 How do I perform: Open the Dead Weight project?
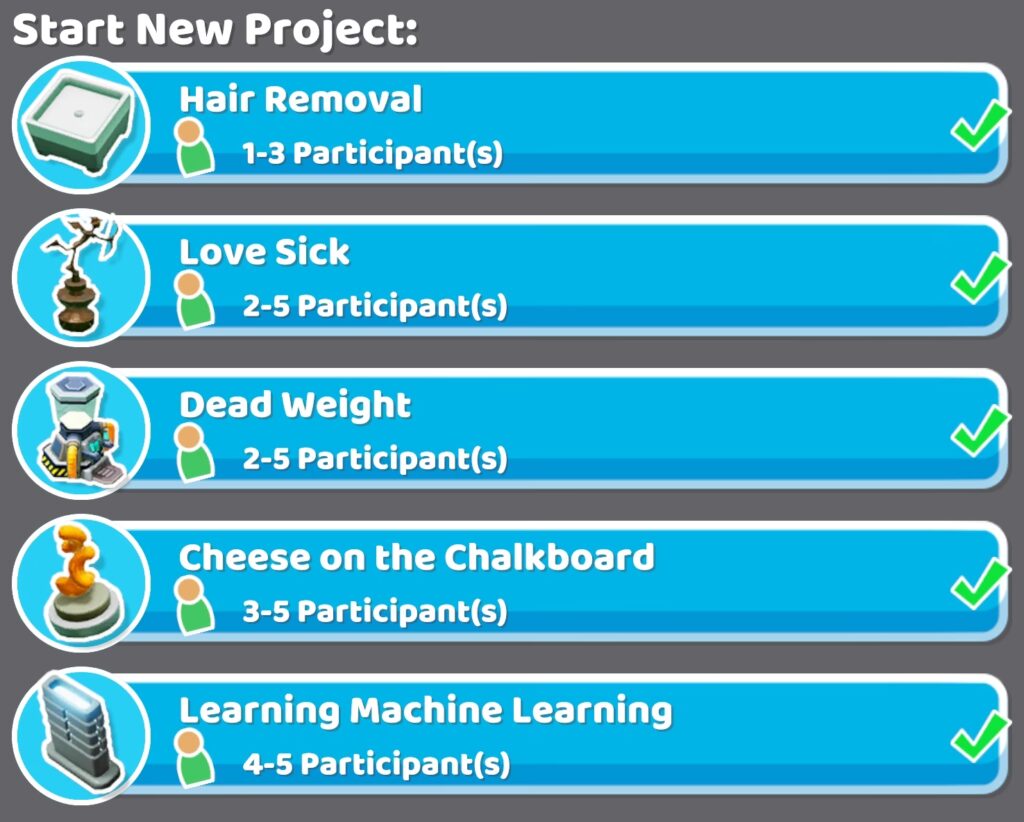tap(560, 431)
